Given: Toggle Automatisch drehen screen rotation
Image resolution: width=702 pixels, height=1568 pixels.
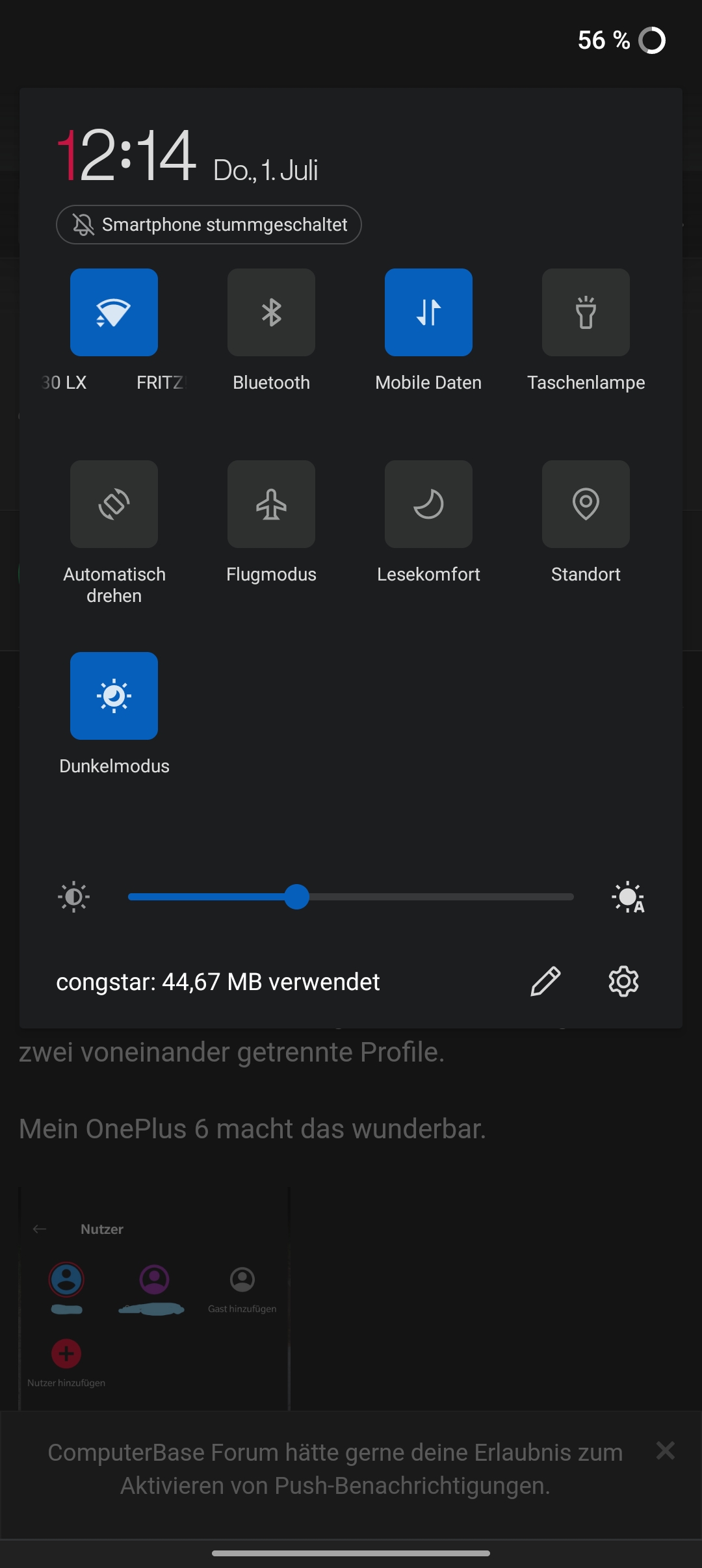Looking at the screenshot, I should (114, 504).
